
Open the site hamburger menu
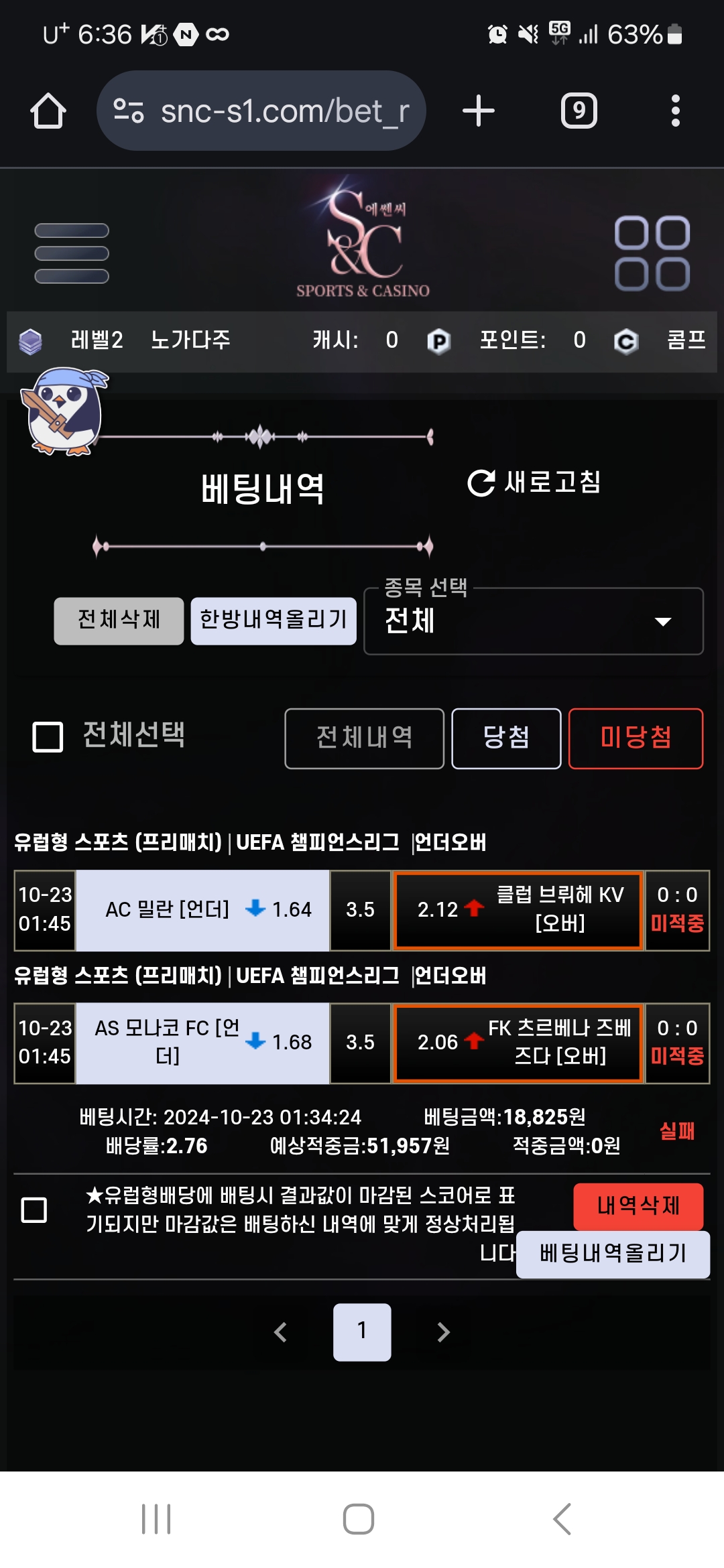(x=72, y=253)
